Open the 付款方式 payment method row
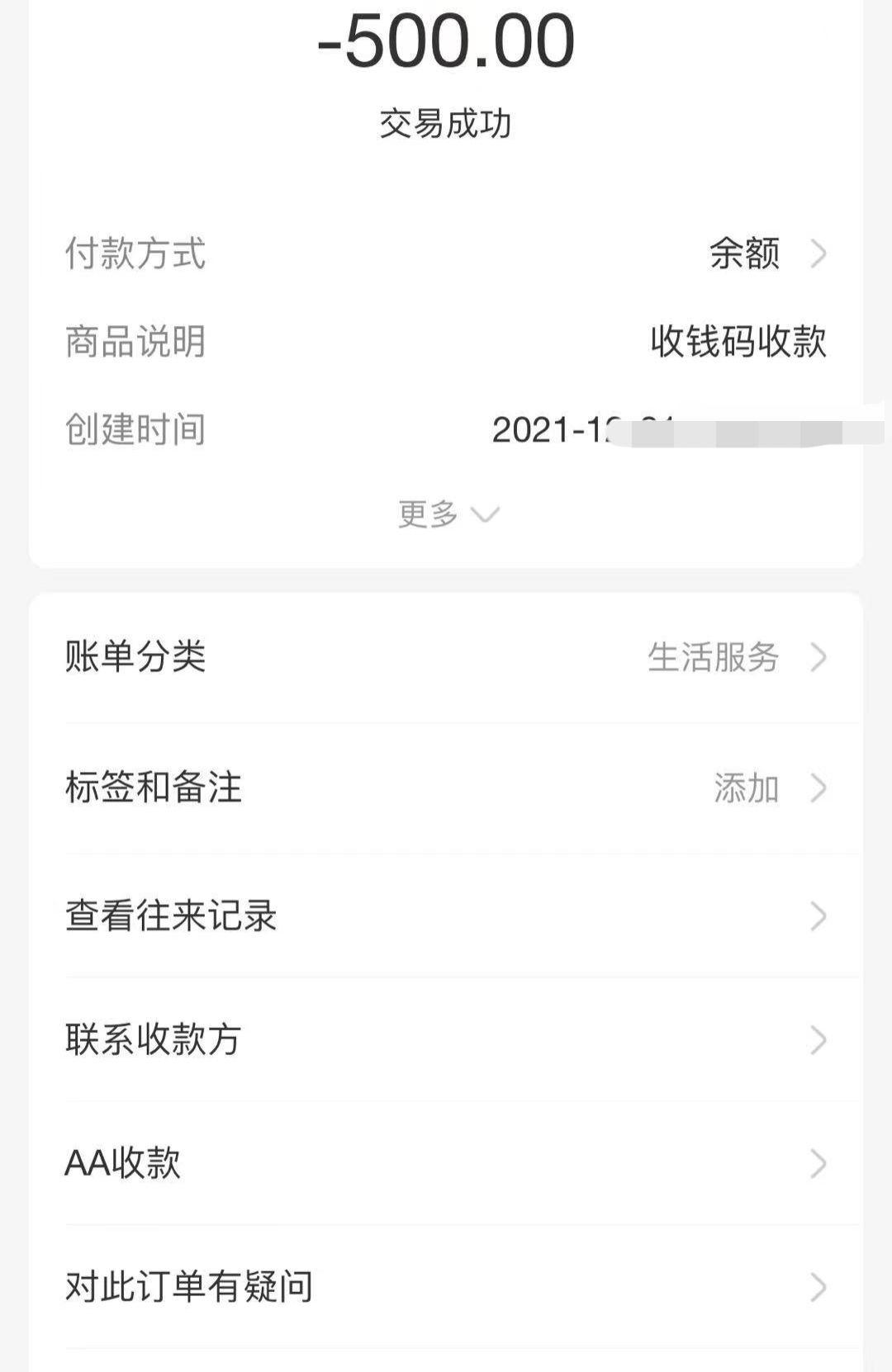 pos(446,253)
